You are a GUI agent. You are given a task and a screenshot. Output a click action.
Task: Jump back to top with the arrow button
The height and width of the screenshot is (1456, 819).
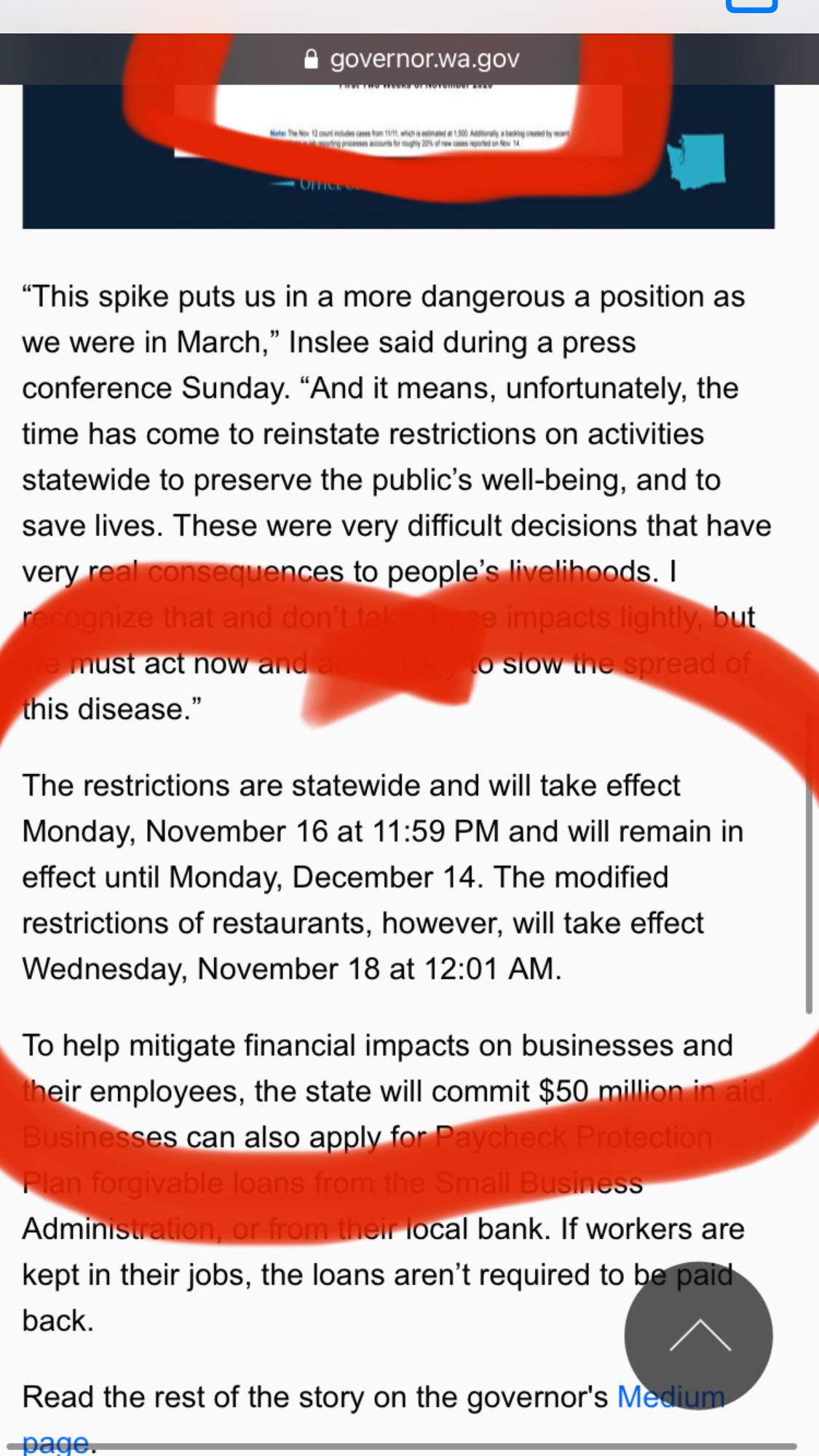click(x=699, y=1335)
